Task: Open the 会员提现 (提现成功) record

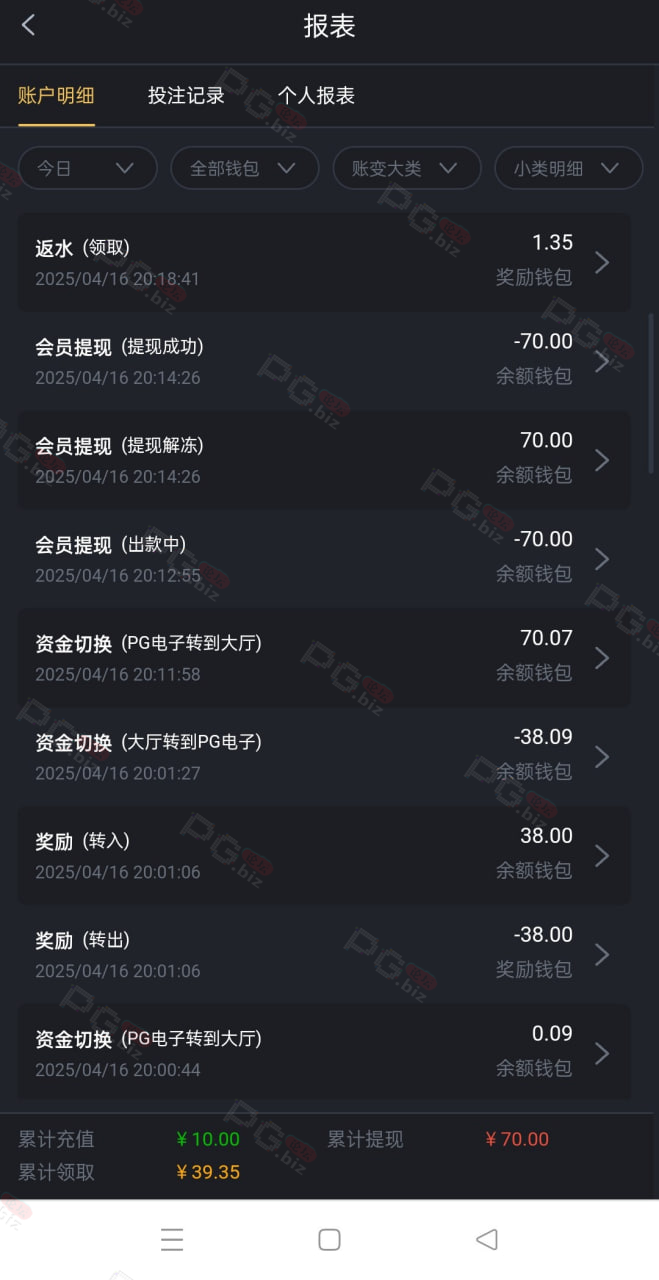Action: tap(324, 361)
